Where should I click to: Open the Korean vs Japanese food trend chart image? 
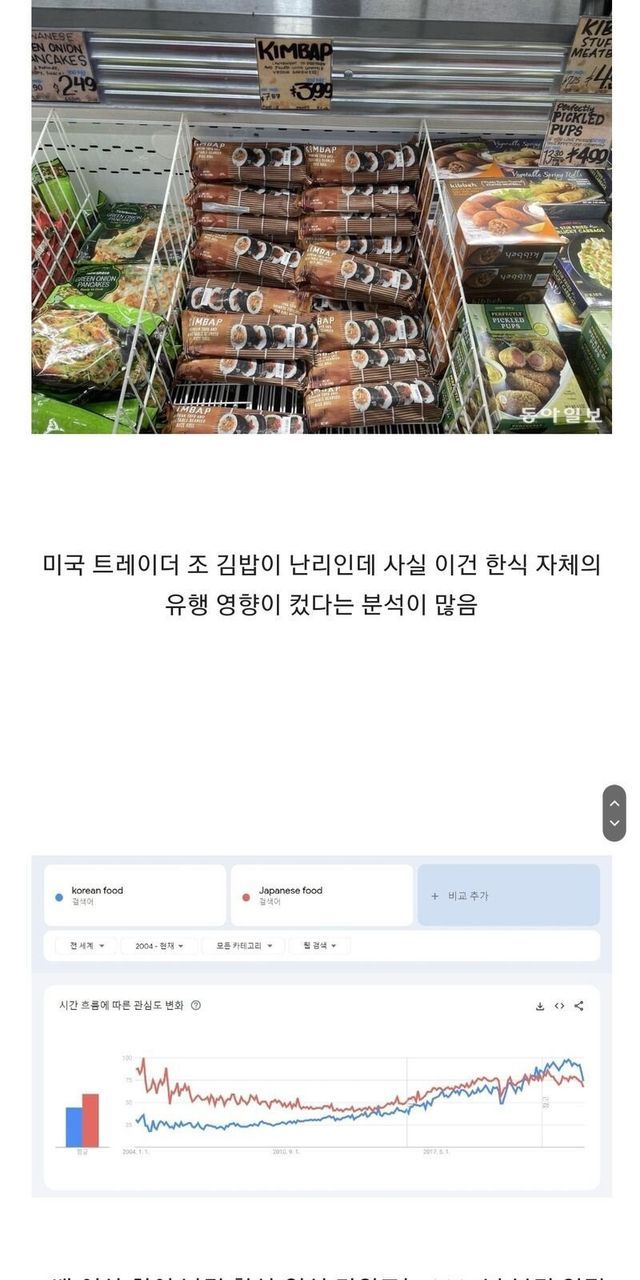[x=321, y=1025]
